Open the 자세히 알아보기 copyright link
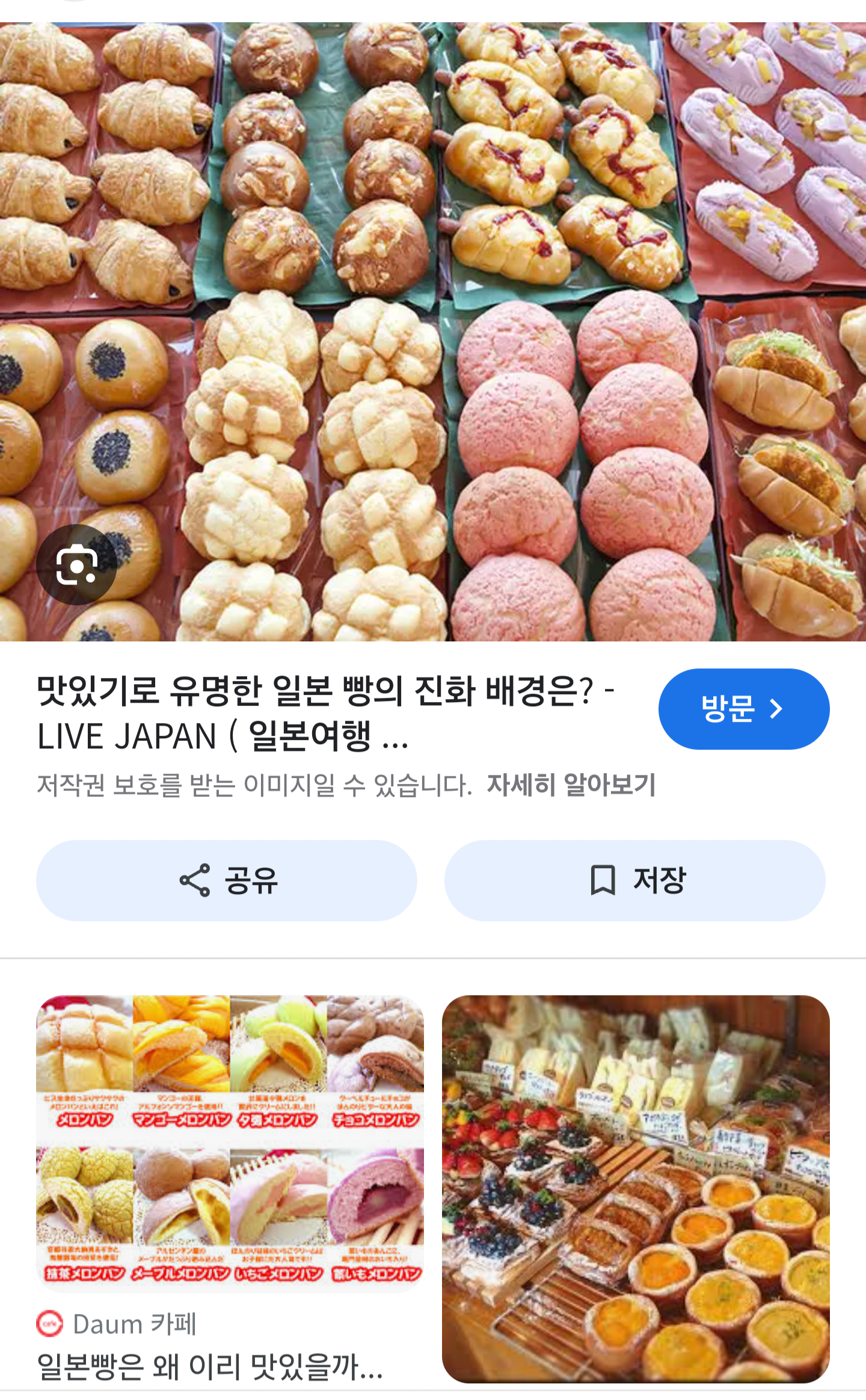The width and height of the screenshot is (866, 1400). pyautogui.click(x=571, y=785)
